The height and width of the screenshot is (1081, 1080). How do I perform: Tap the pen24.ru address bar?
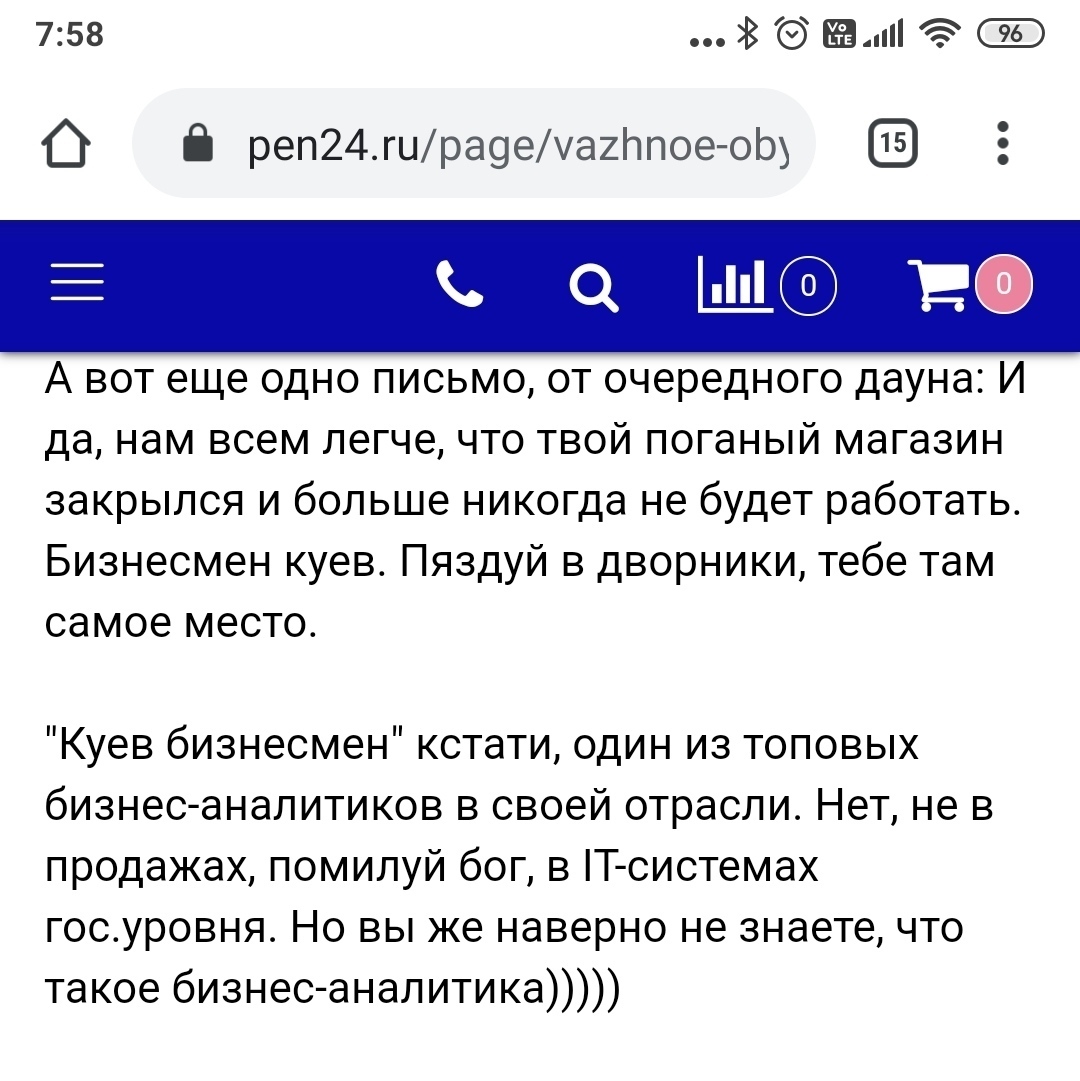(x=500, y=146)
